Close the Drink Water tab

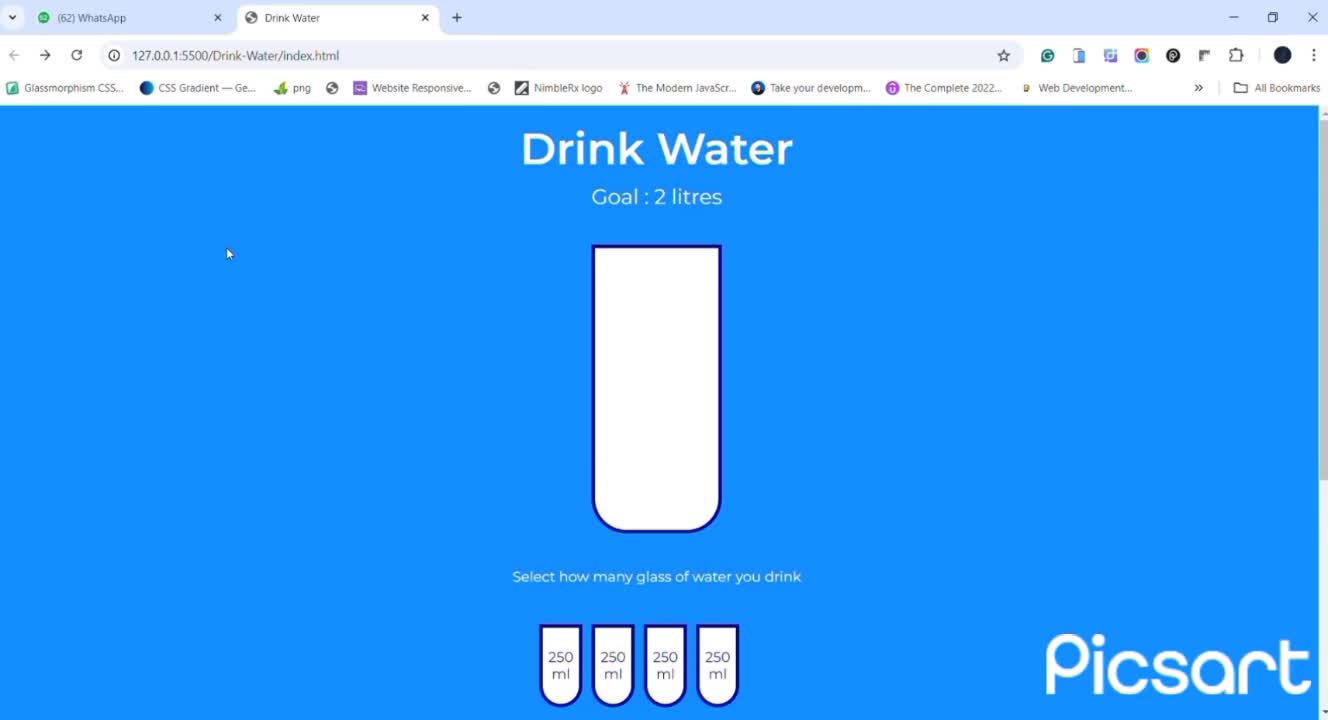(425, 18)
